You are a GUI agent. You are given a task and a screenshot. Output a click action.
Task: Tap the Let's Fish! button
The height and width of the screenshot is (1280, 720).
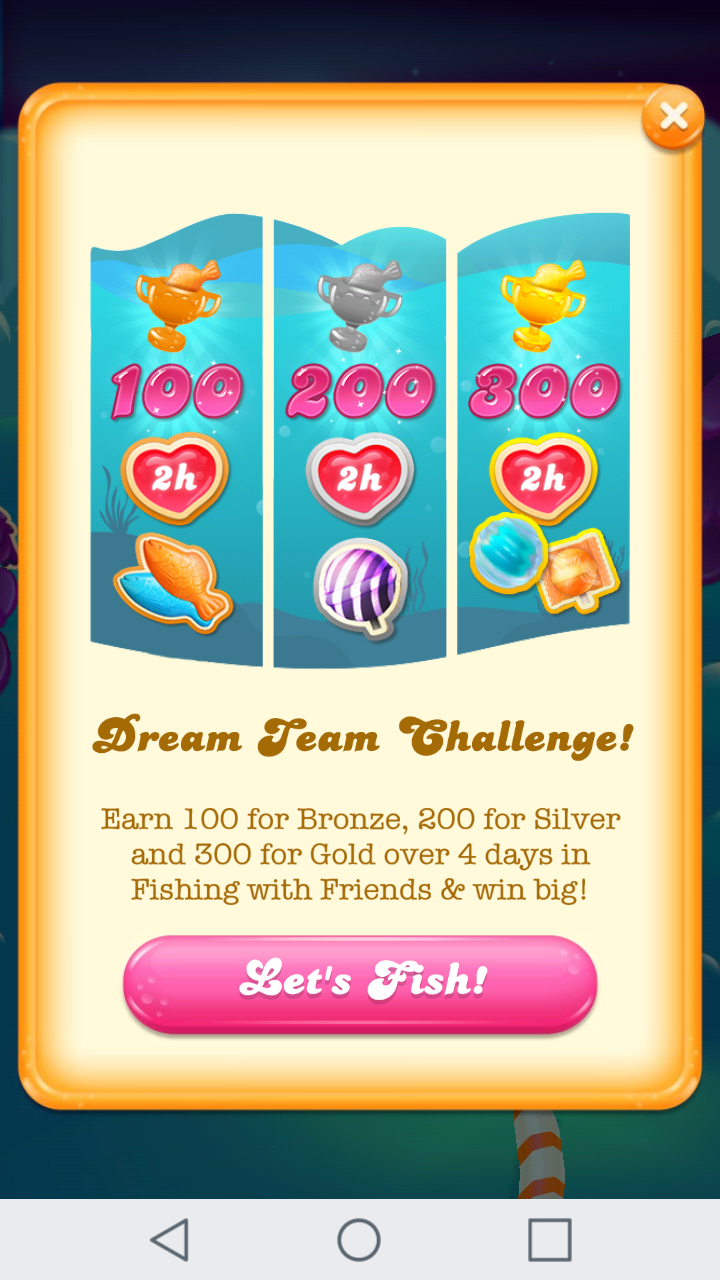(360, 982)
